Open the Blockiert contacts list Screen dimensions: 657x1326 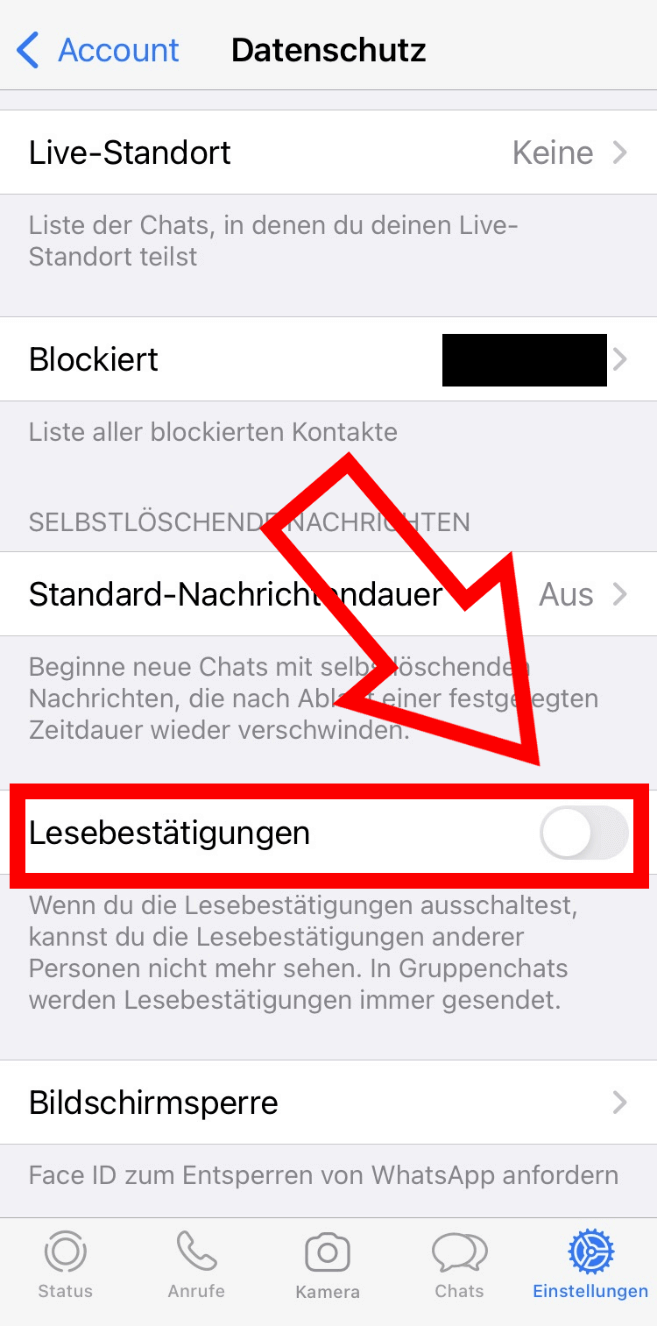(x=328, y=359)
